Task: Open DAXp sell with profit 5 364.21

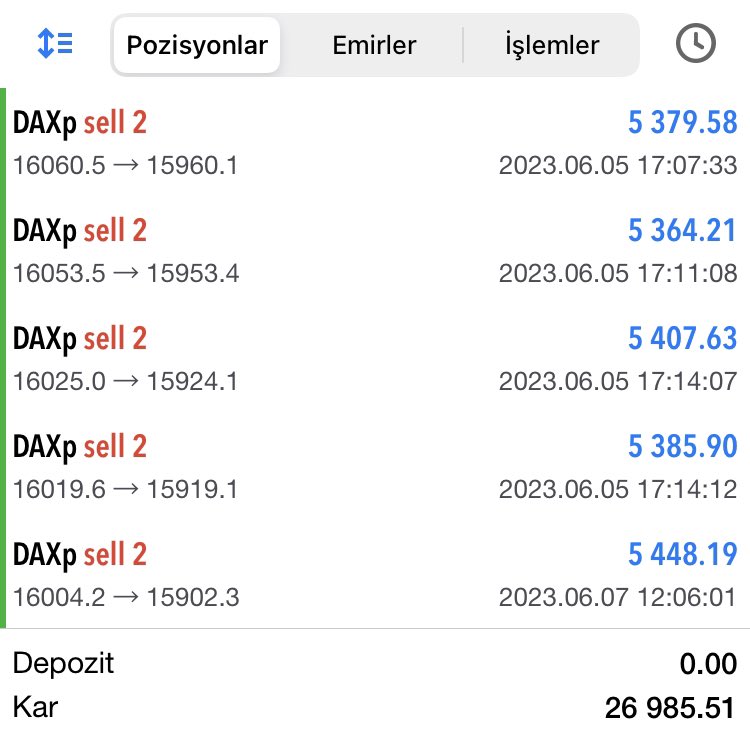Action: coord(375,250)
